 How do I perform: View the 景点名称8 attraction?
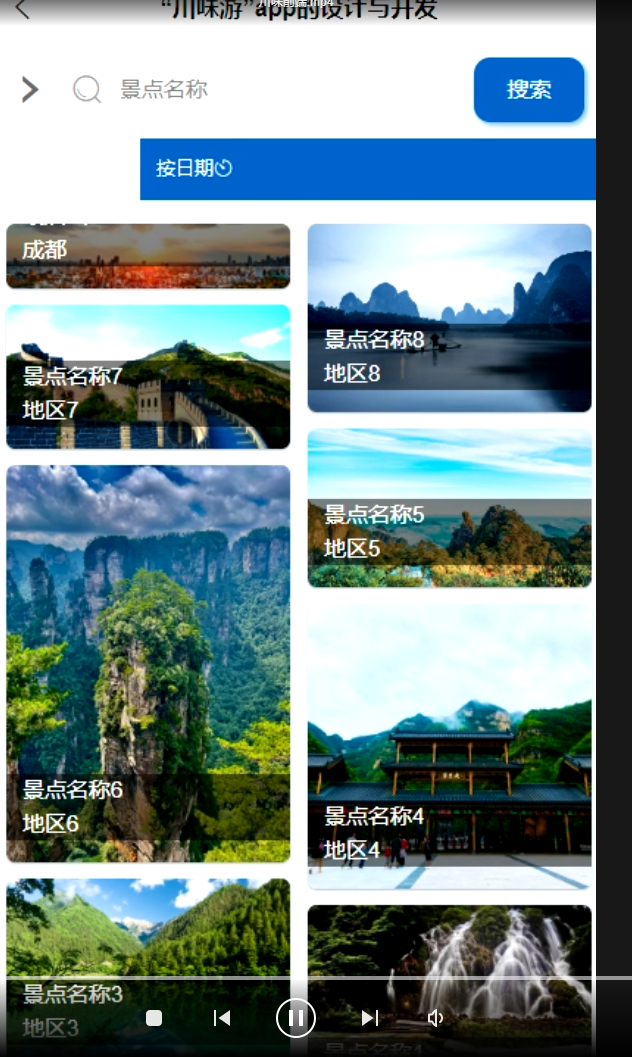[x=449, y=318]
